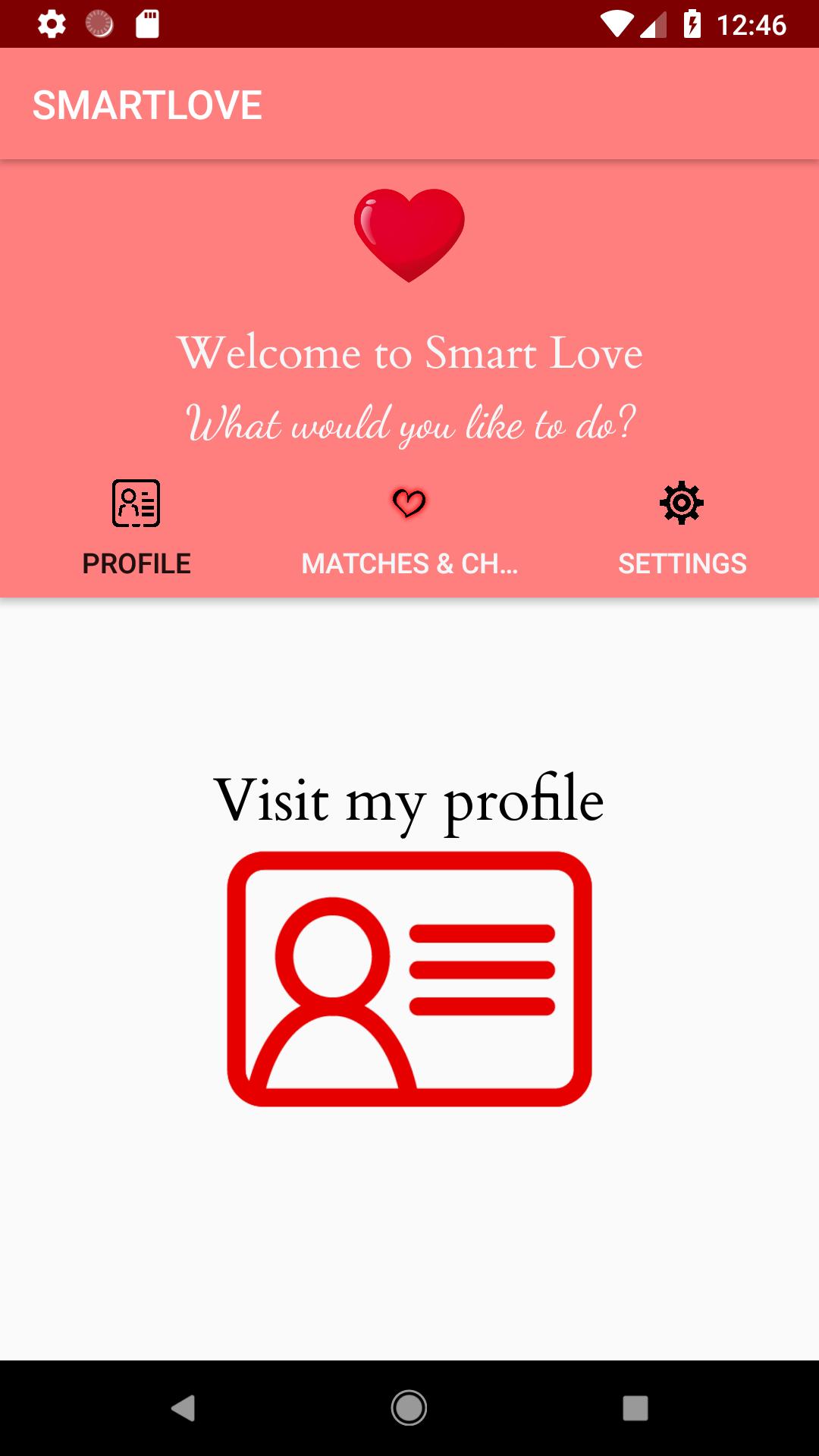The image size is (819, 1456).
Task: Switch to the PROFILE tab
Action: [x=135, y=563]
